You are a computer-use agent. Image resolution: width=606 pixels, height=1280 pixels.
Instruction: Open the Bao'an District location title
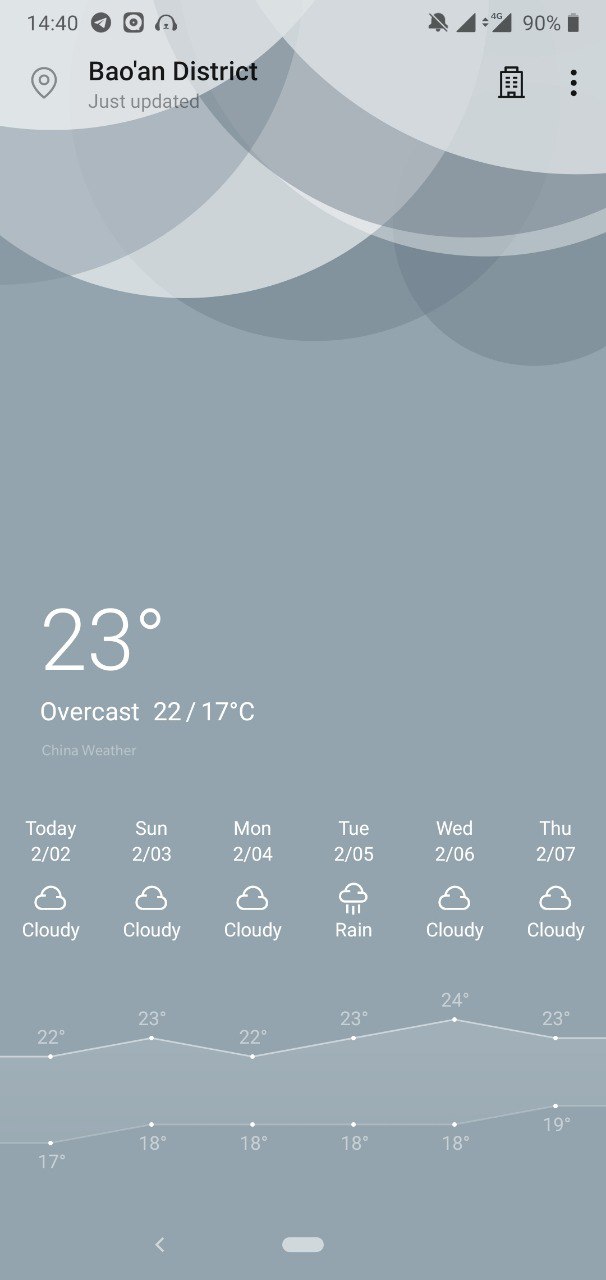(x=173, y=72)
